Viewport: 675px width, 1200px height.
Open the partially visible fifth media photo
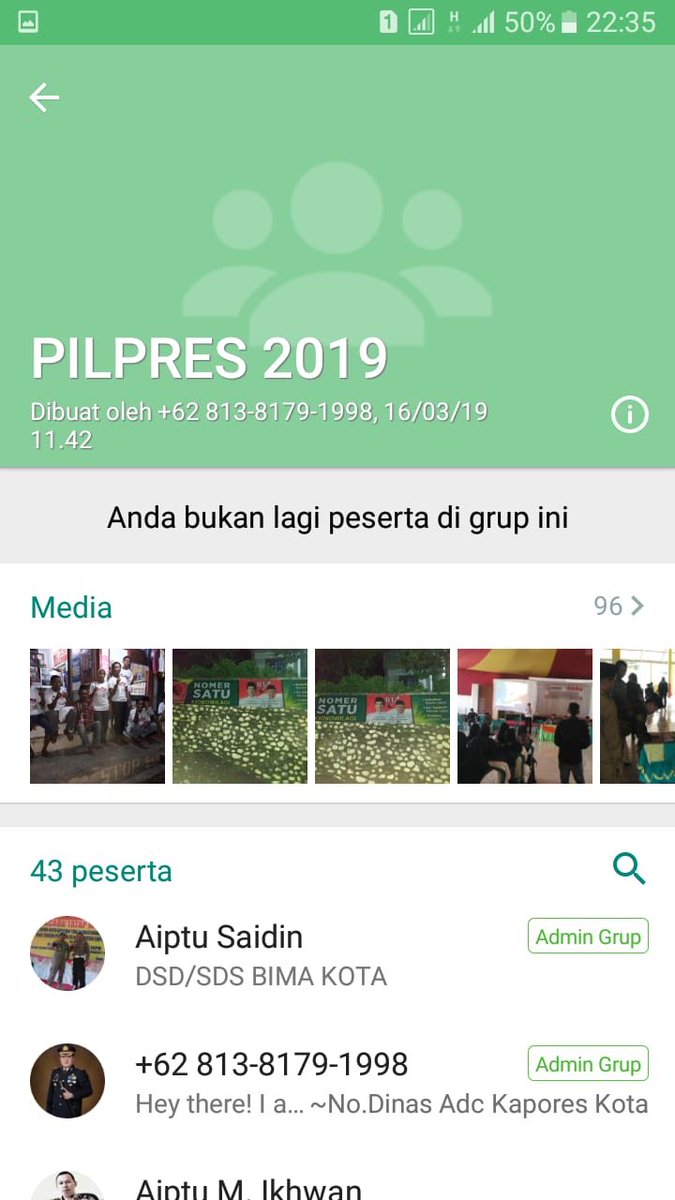pos(637,716)
